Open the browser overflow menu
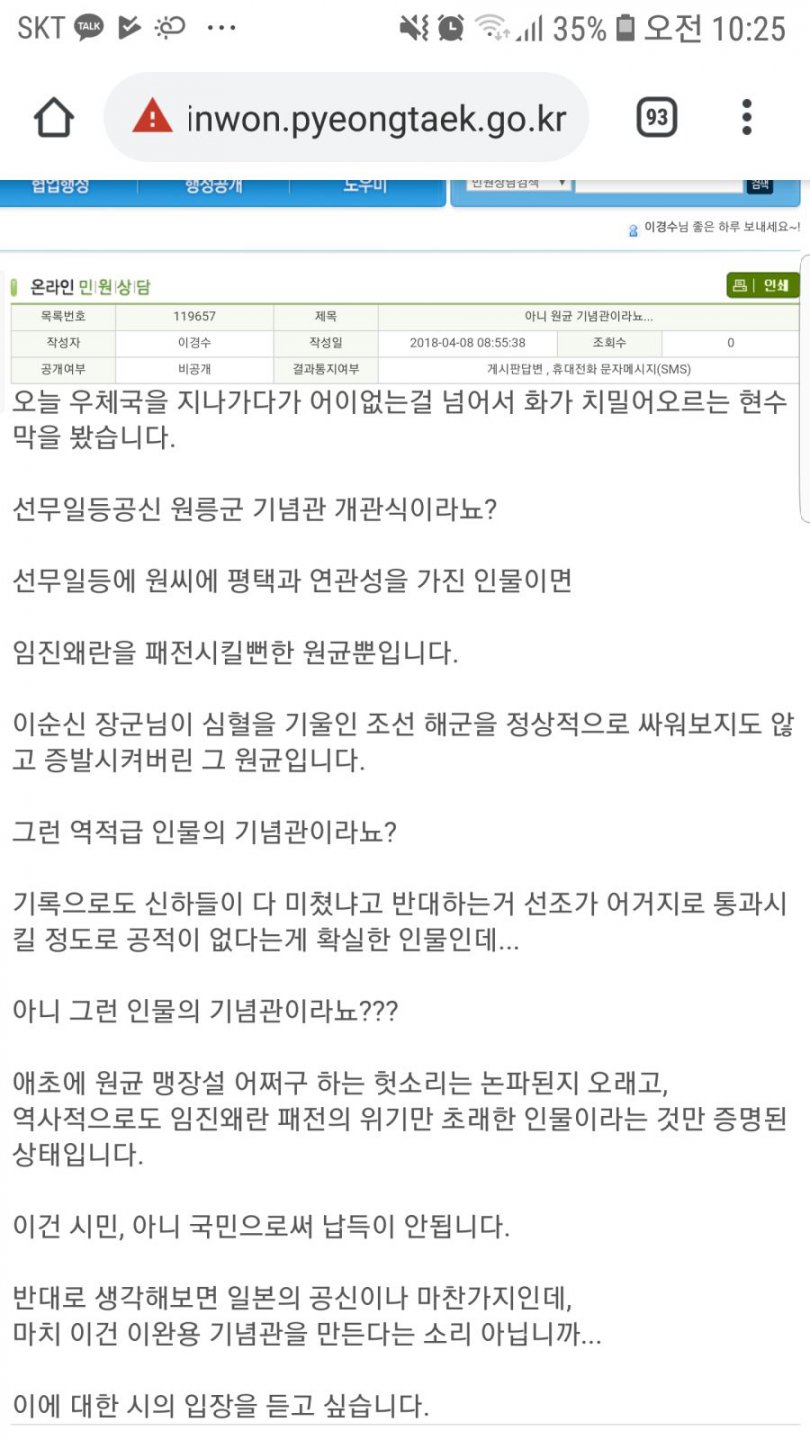810x1440 pixels. click(746, 118)
